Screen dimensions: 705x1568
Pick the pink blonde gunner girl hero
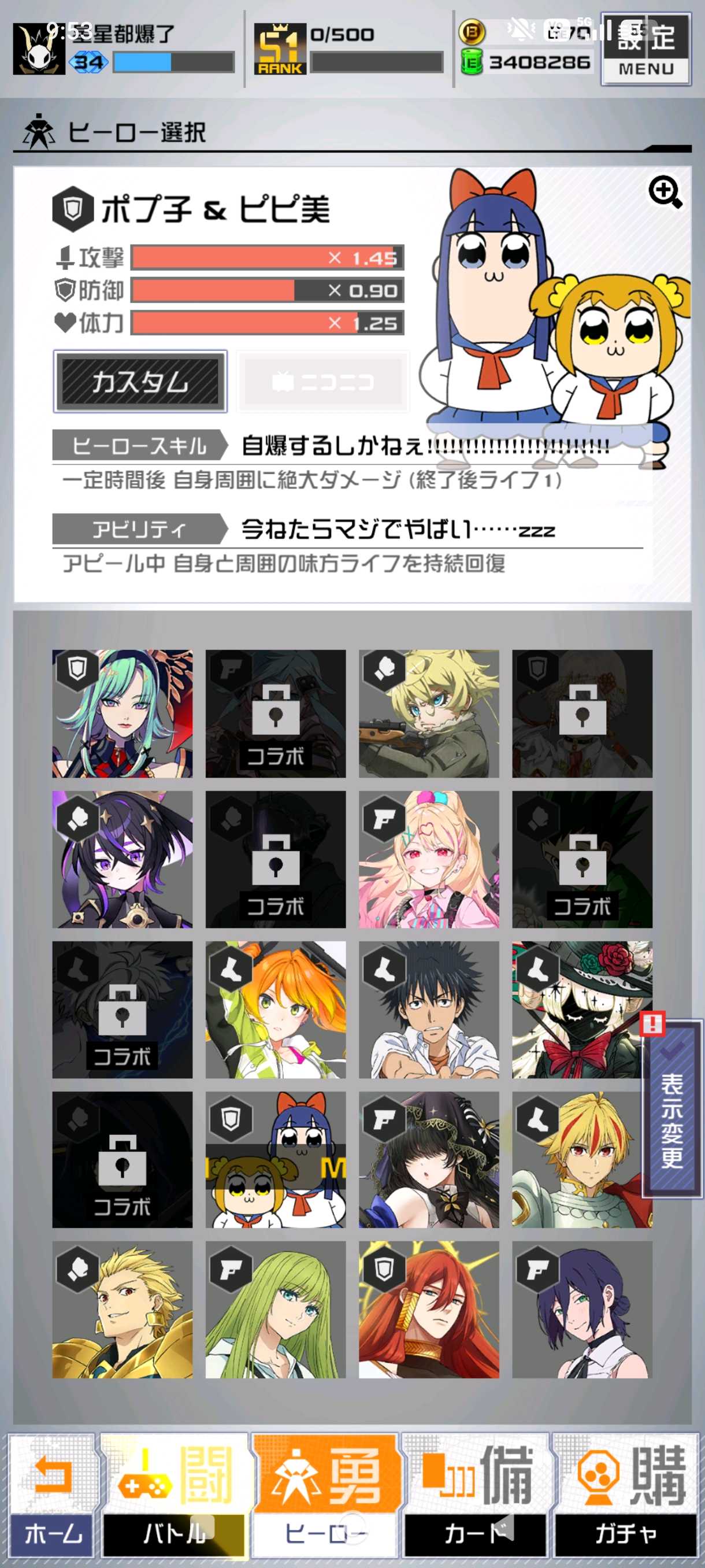pos(429,860)
